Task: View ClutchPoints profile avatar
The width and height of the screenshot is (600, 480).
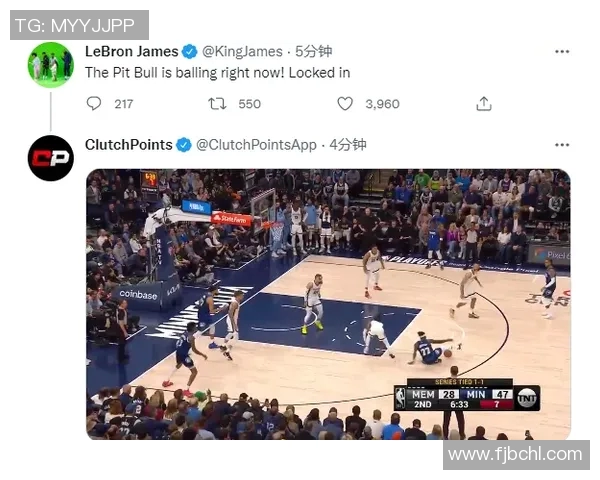Action: pos(50,158)
